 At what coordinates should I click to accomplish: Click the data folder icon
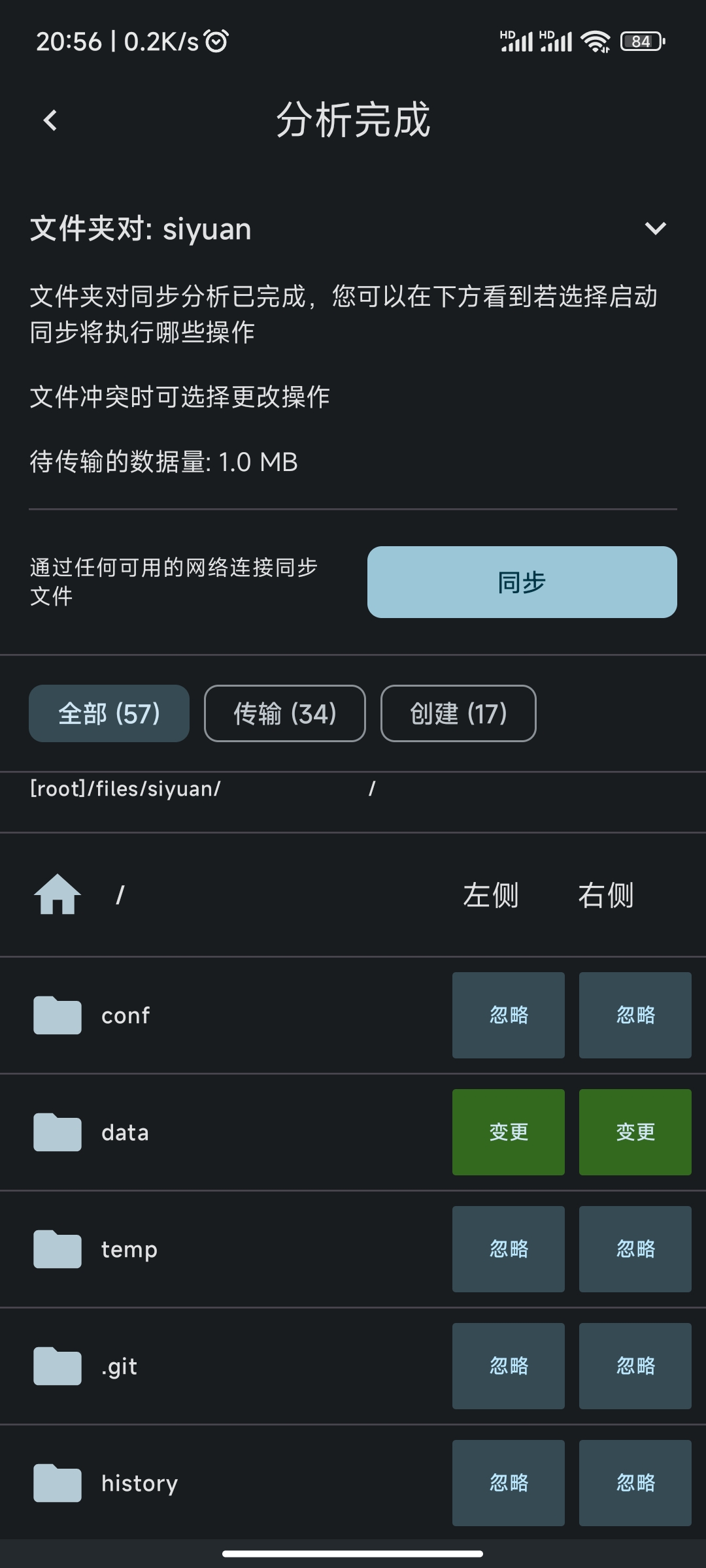point(58,1132)
